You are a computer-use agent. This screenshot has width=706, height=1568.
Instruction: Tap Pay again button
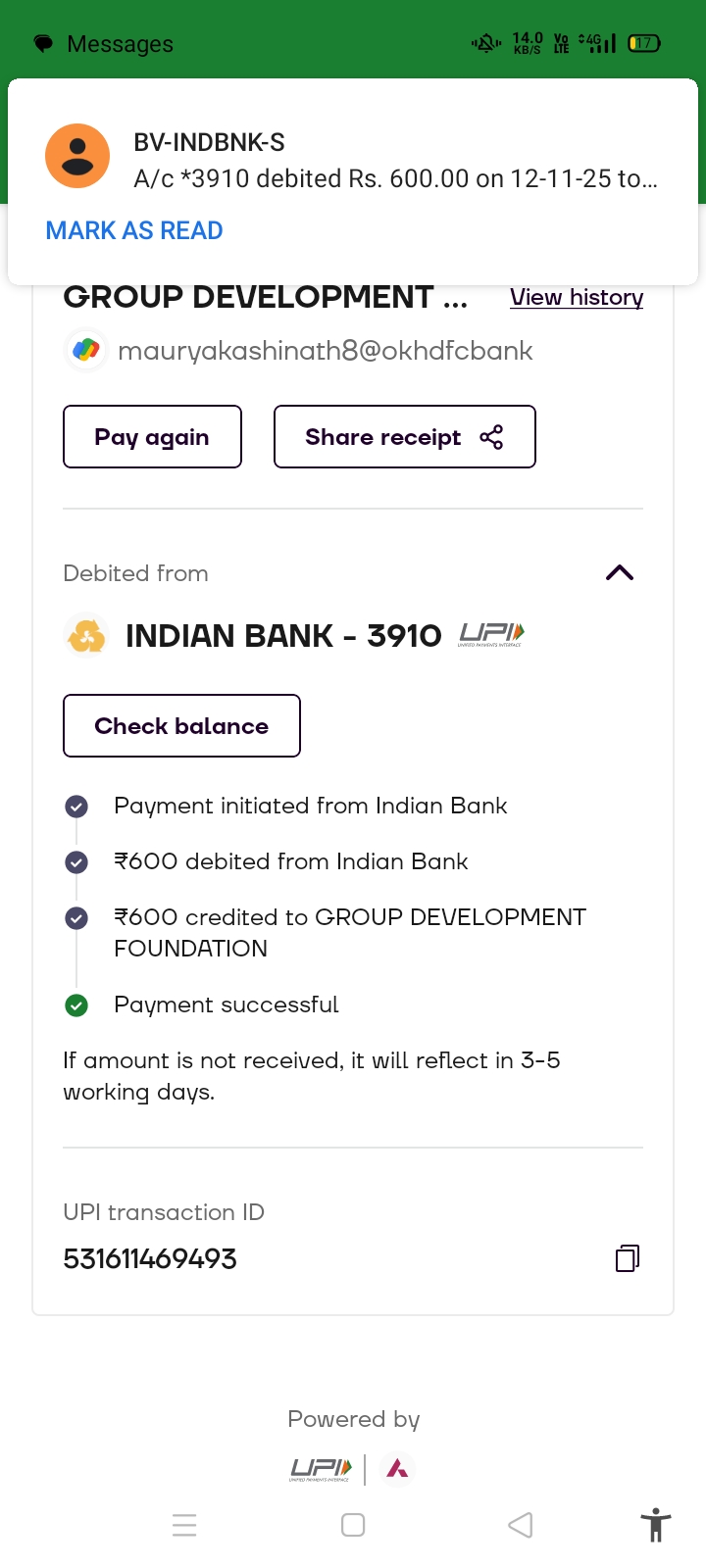click(x=152, y=437)
